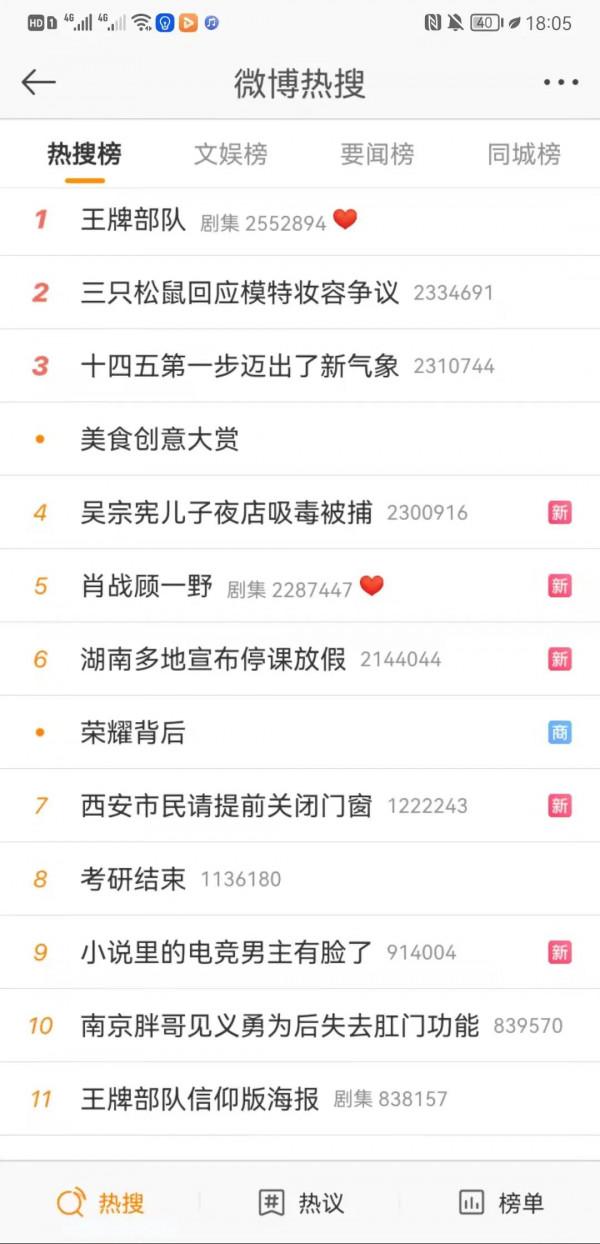Go back using the top-left arrow
The image size is (600, 1244).
pos(38,82)
